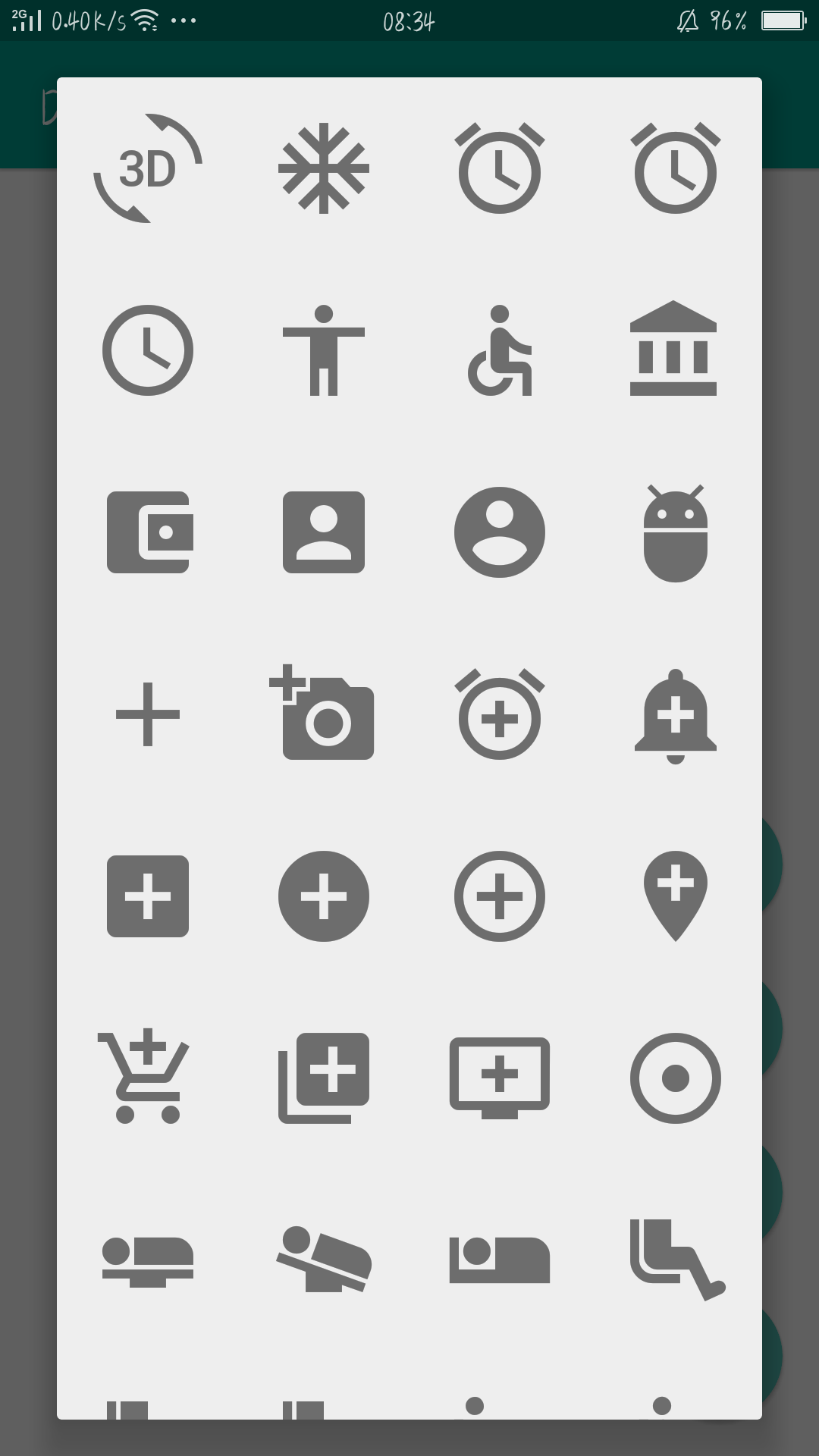Choose the plain plus icon

(x=148, y=714)
